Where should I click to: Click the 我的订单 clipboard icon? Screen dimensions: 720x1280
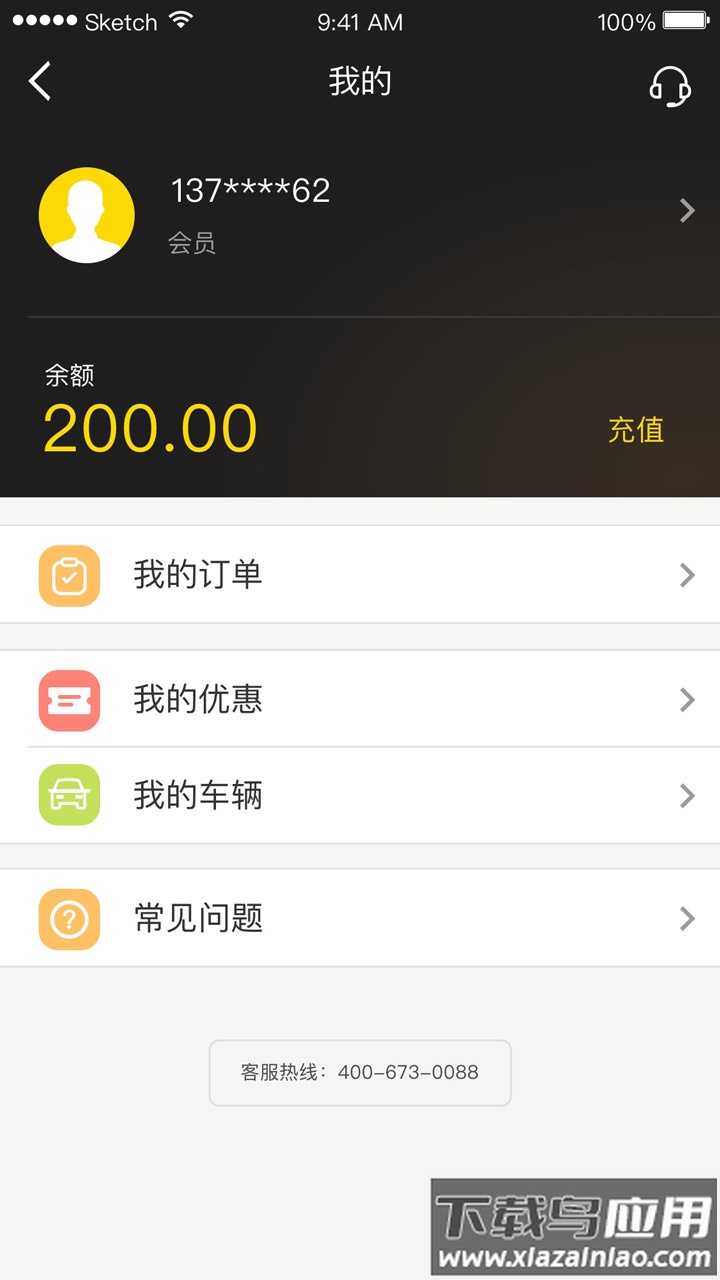coord(68,575)
